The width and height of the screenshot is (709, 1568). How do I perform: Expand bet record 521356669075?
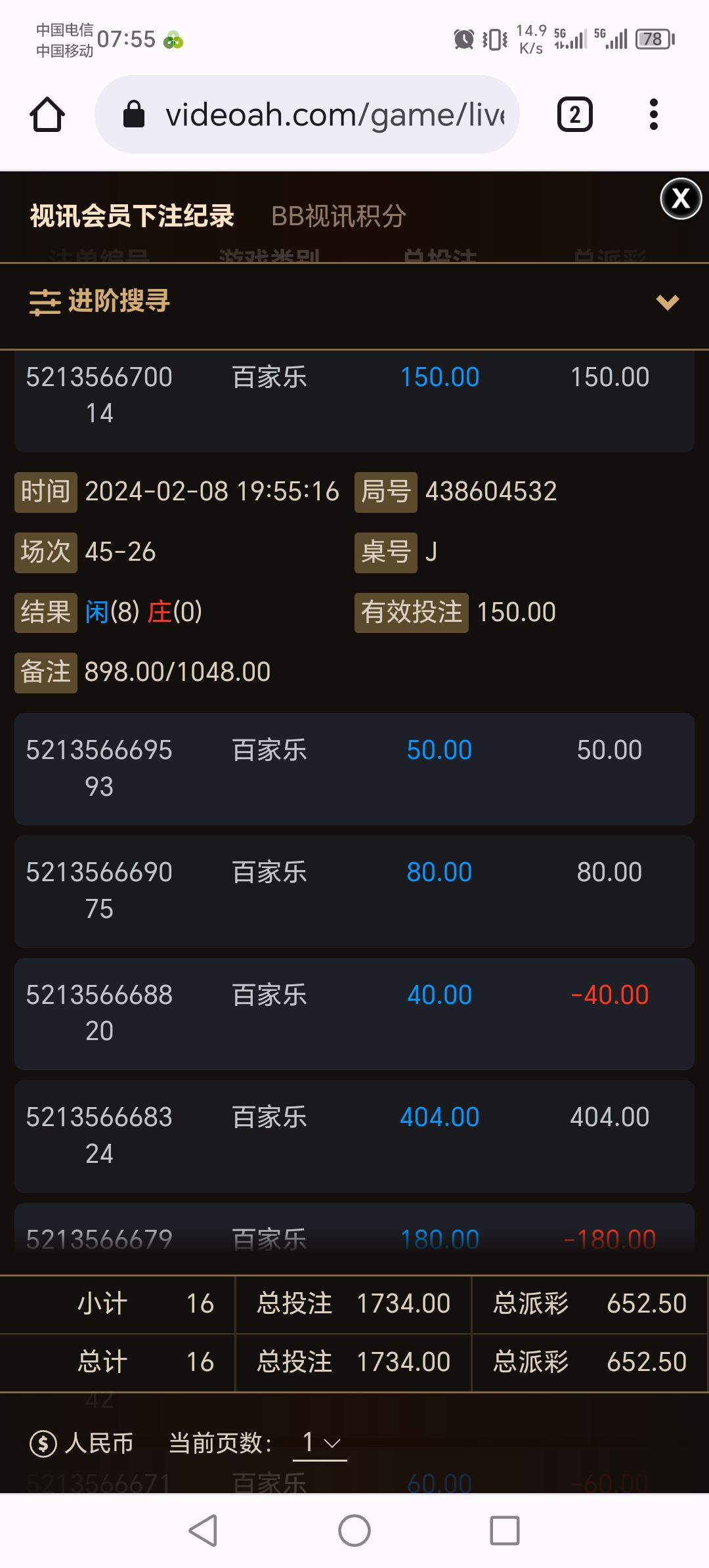[x=354, y=890]
